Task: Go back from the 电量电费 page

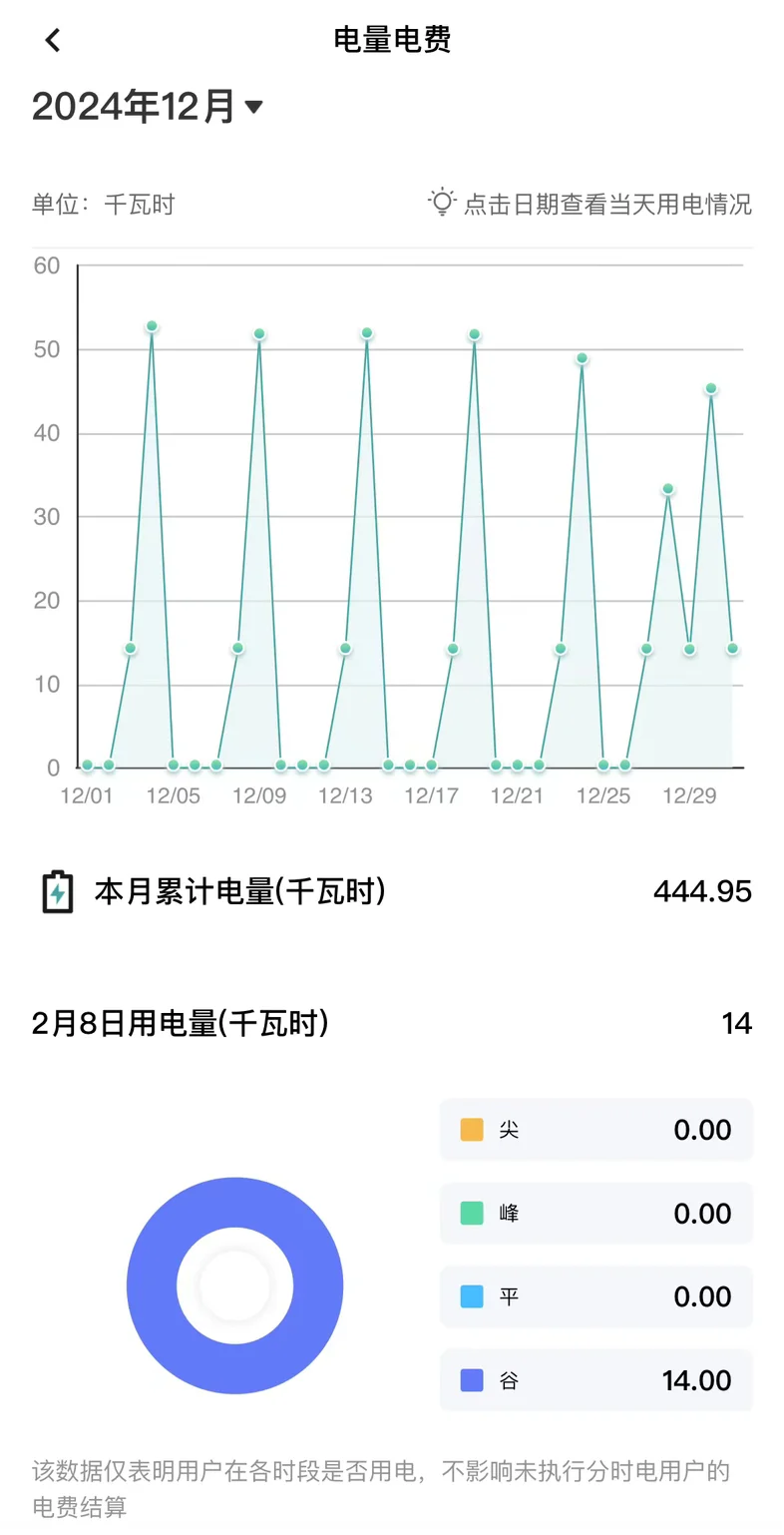Action: (x=53, y=40)
